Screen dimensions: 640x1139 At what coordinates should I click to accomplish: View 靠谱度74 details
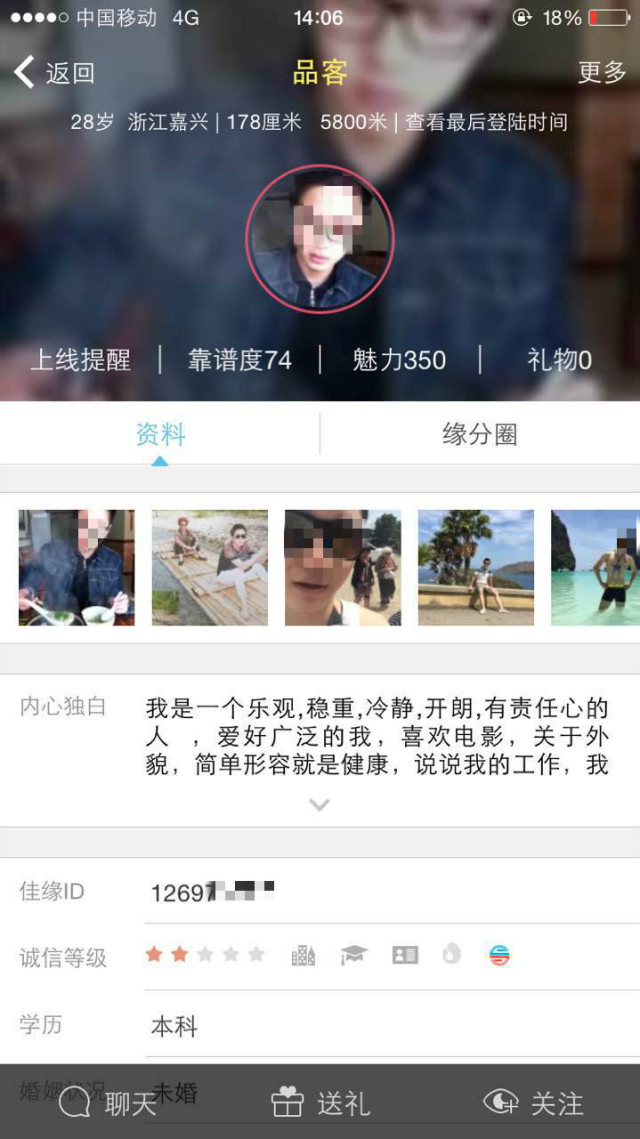click(x=240, y=360)
